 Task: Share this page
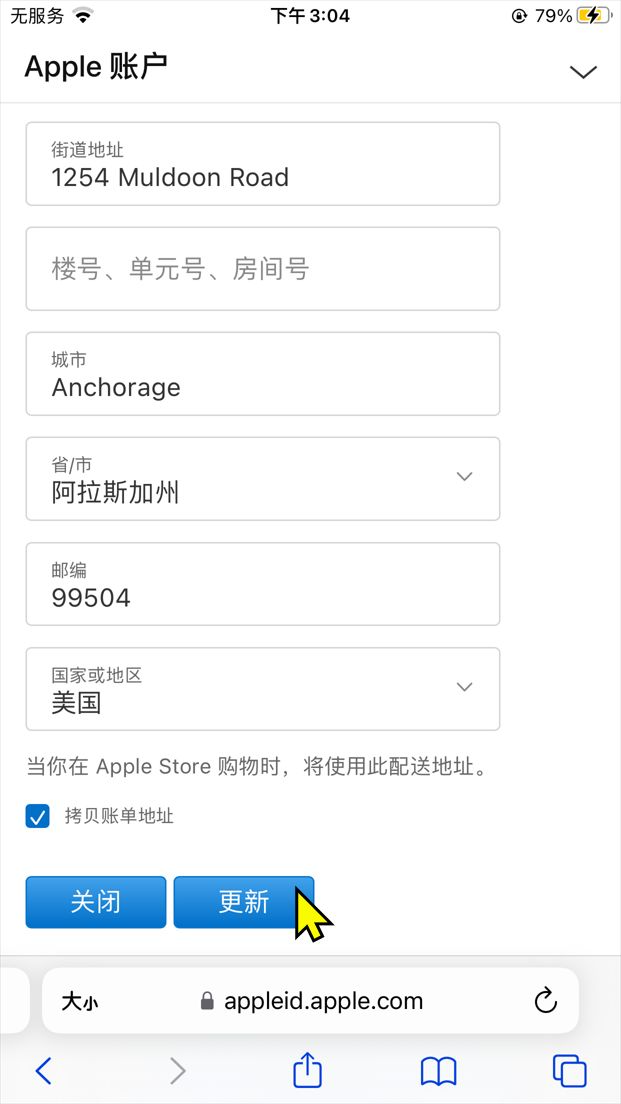coord(307,1071)
